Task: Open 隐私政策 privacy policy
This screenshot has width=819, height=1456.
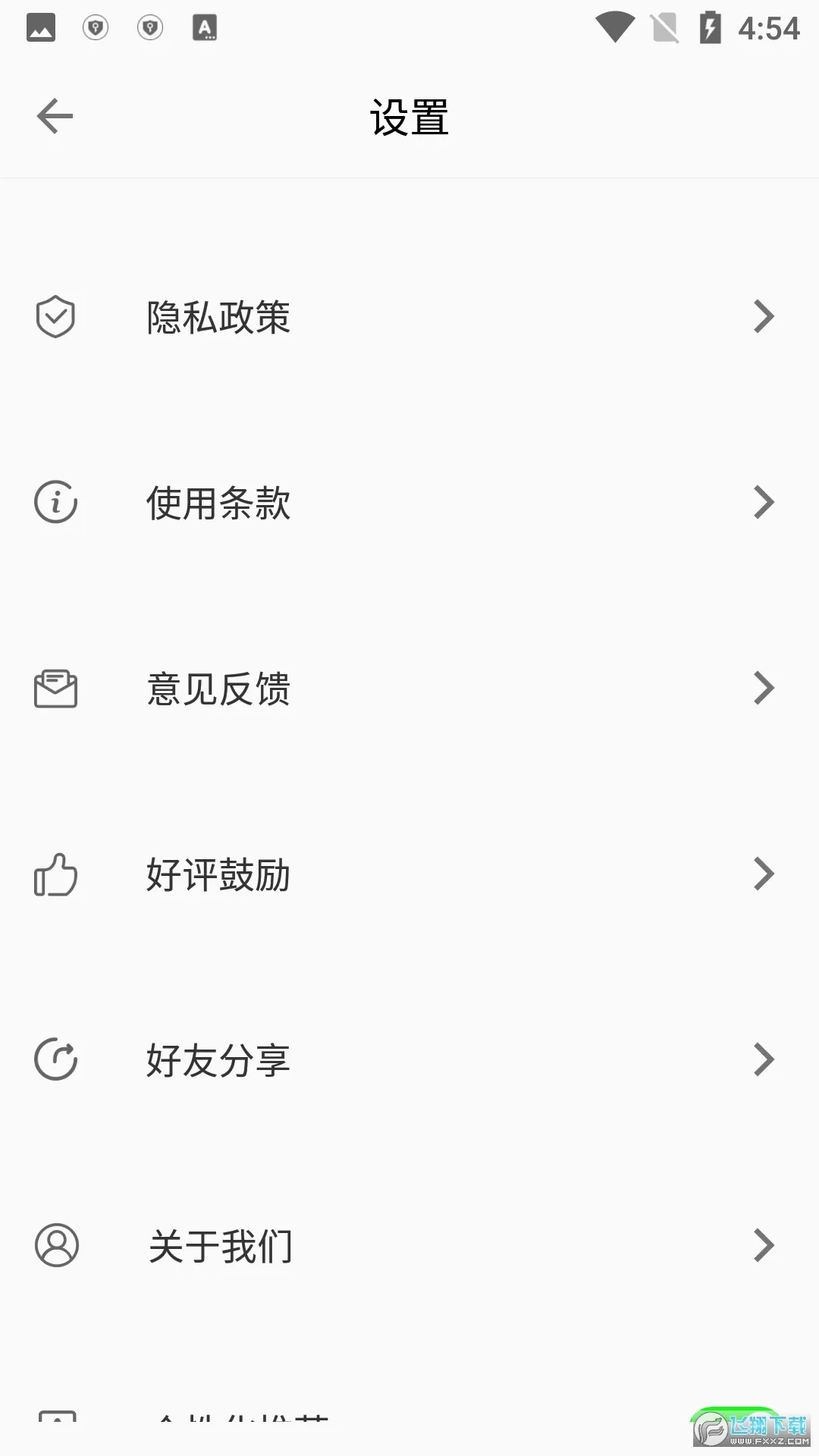Action: click(218, 317)
